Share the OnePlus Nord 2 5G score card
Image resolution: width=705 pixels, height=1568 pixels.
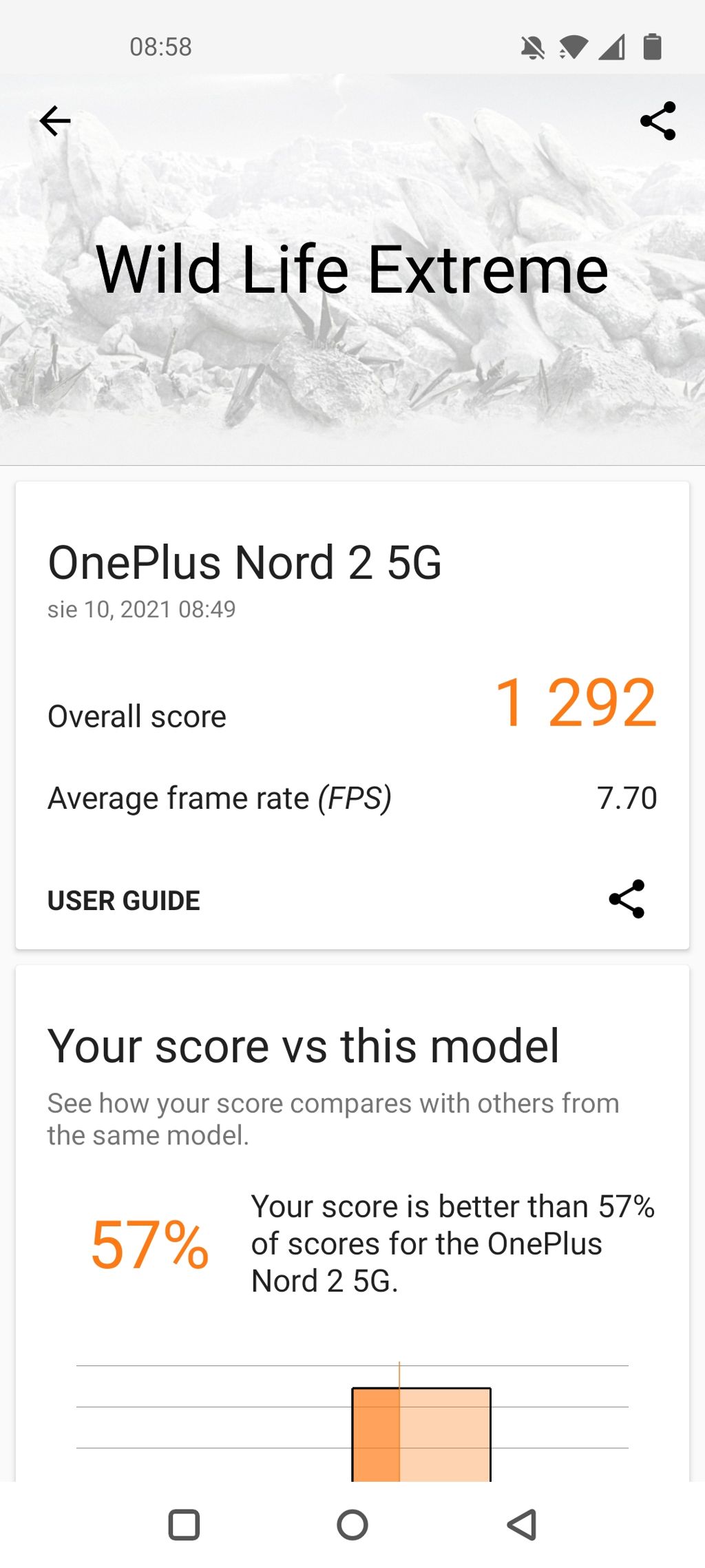(627, 899)
